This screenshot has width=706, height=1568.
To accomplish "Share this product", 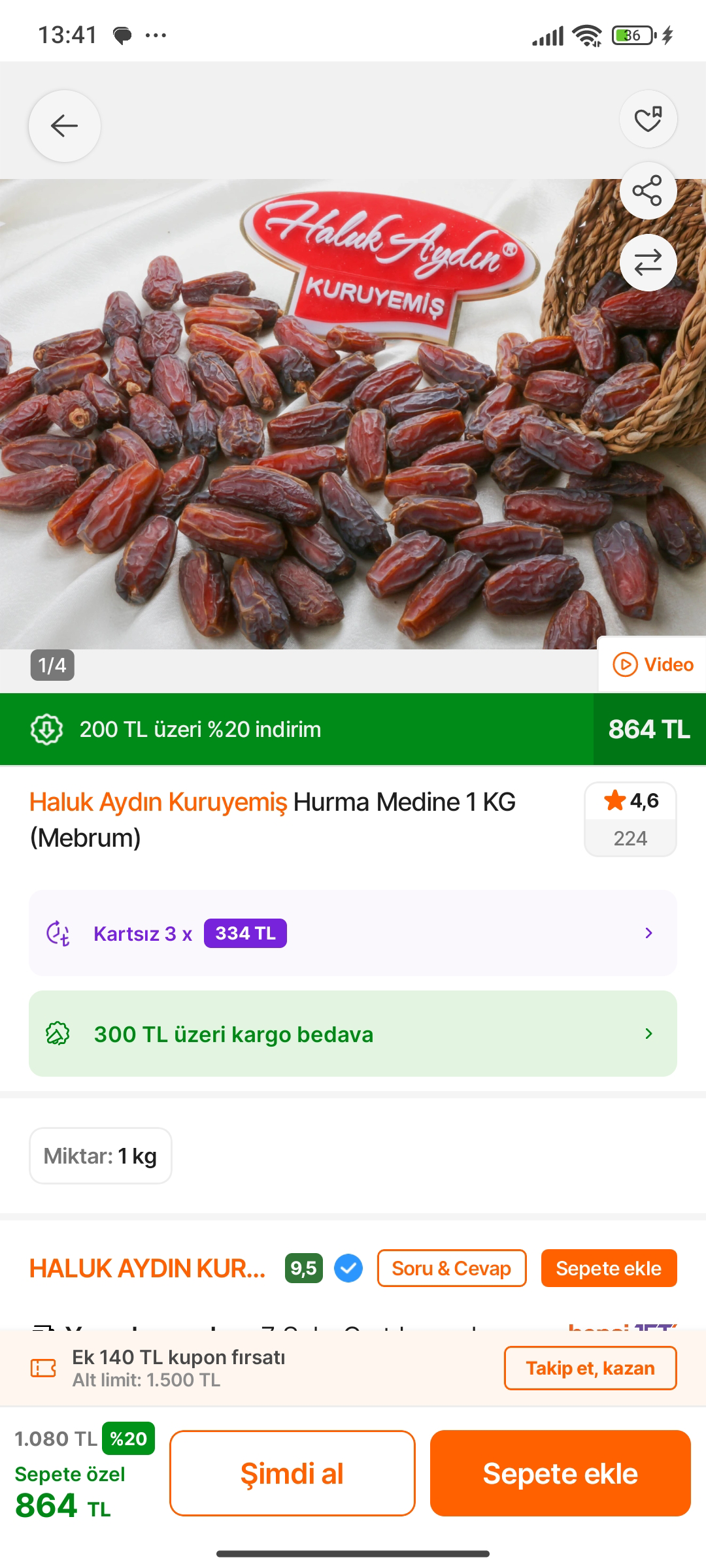I will coord(648,191).
